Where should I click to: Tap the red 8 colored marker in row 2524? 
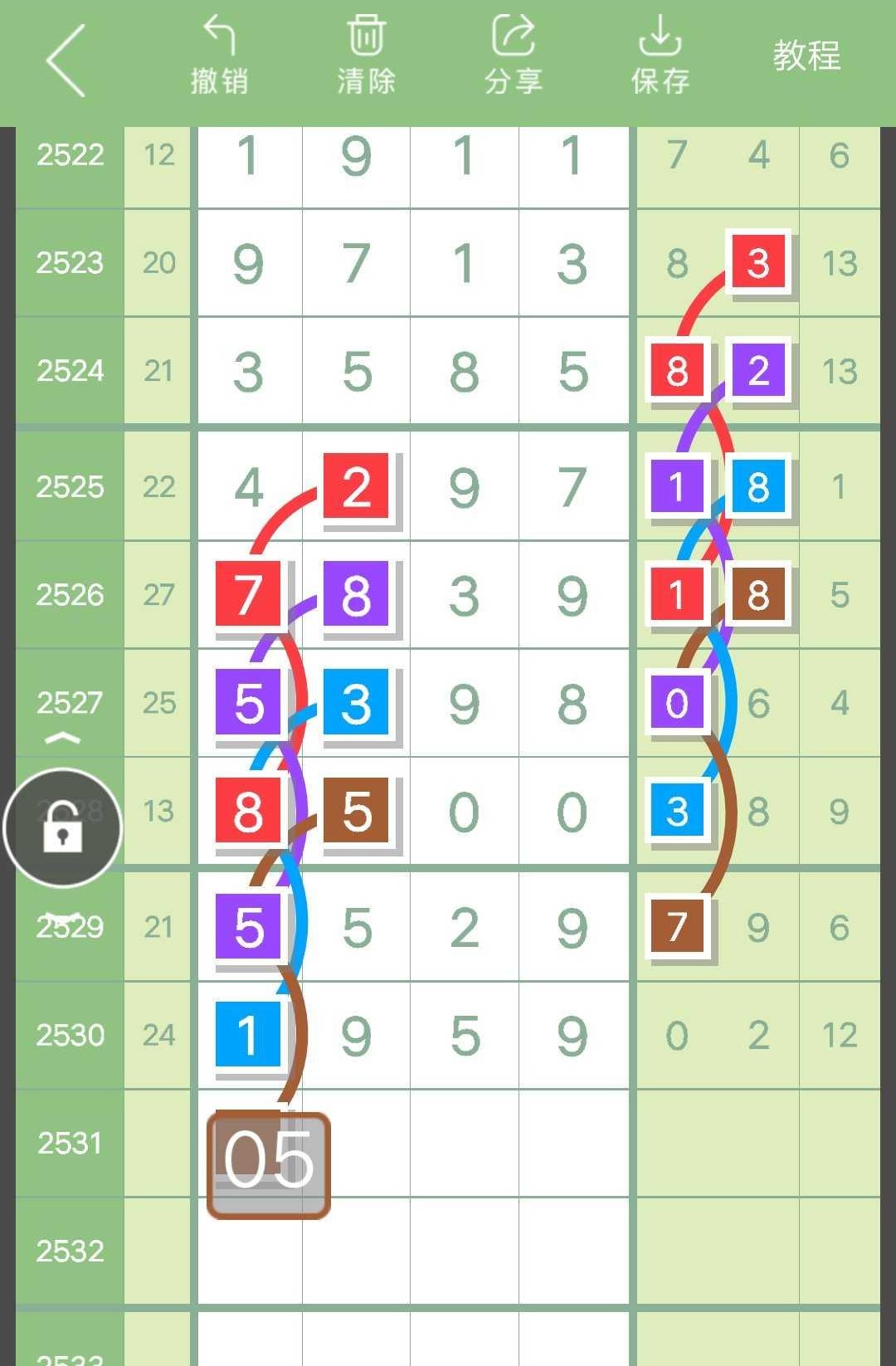(675, 372)
